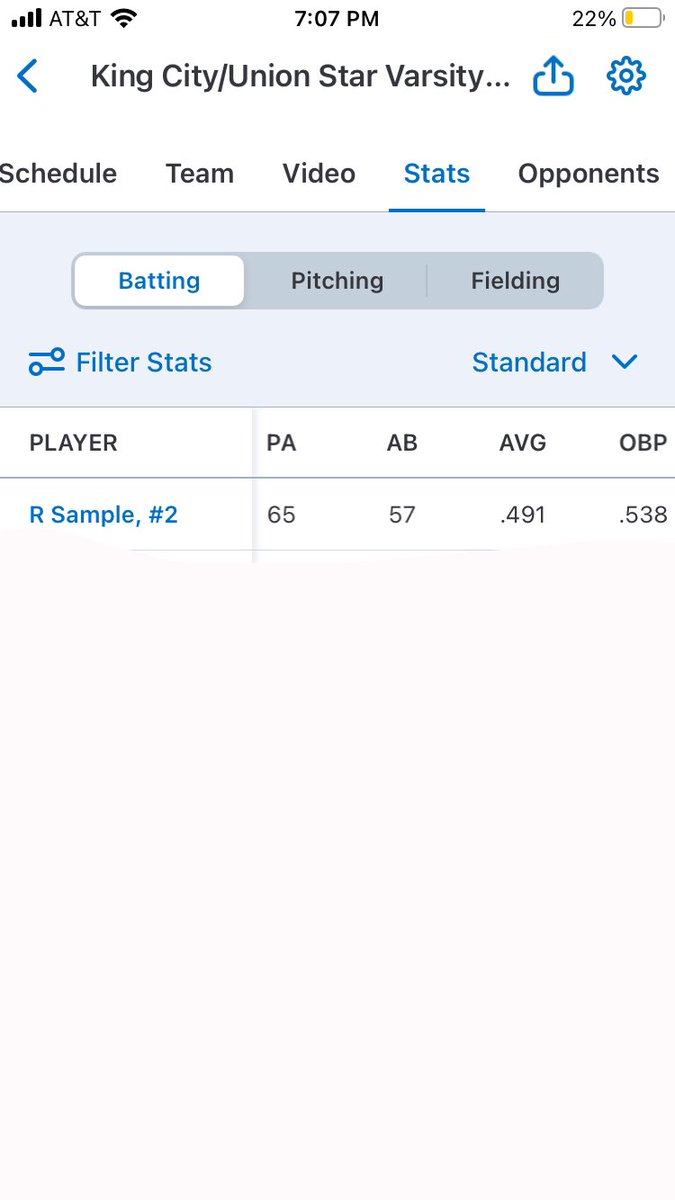Select the Stats tab
Viewport: 675px width, 1200px height.
point(437,174)
